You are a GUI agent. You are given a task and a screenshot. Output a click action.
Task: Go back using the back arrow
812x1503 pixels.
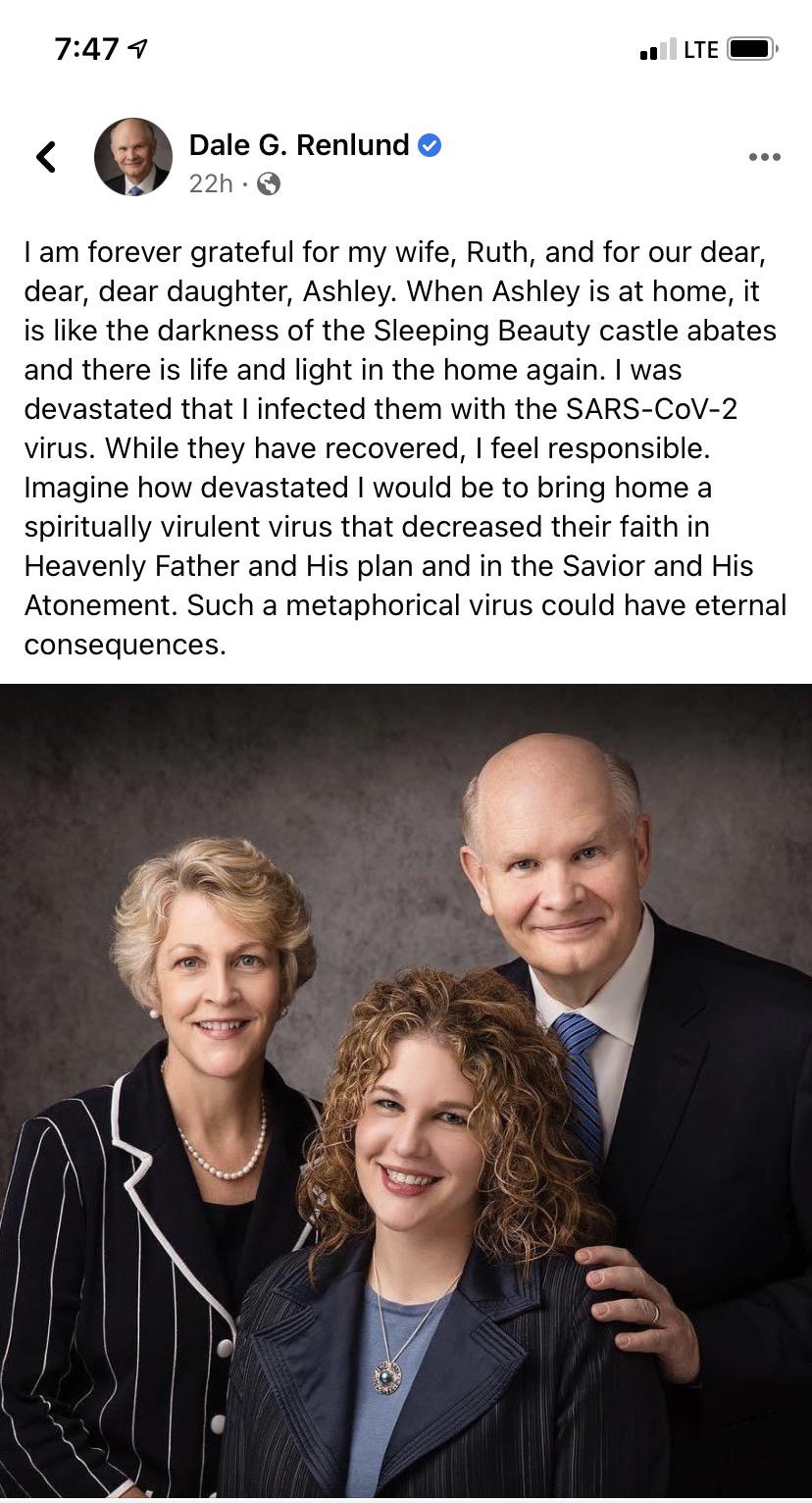click(x=46, y=157)
